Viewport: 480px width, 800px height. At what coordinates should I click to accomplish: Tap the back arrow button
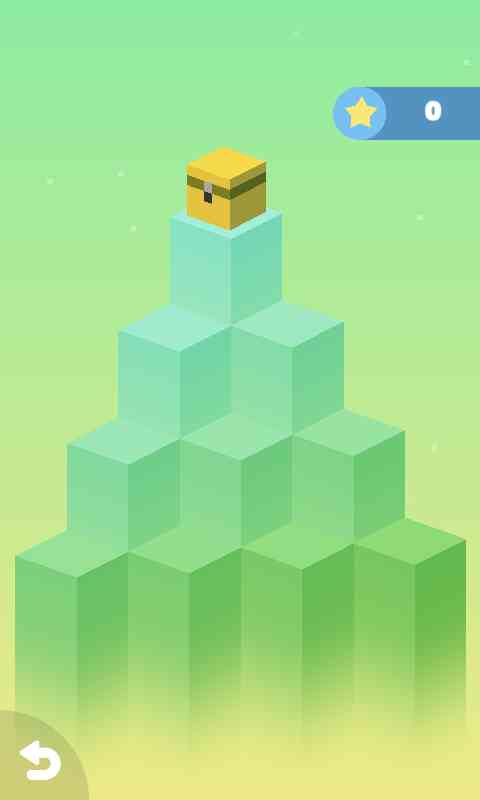pyautogui.click(x=40, y=760)
